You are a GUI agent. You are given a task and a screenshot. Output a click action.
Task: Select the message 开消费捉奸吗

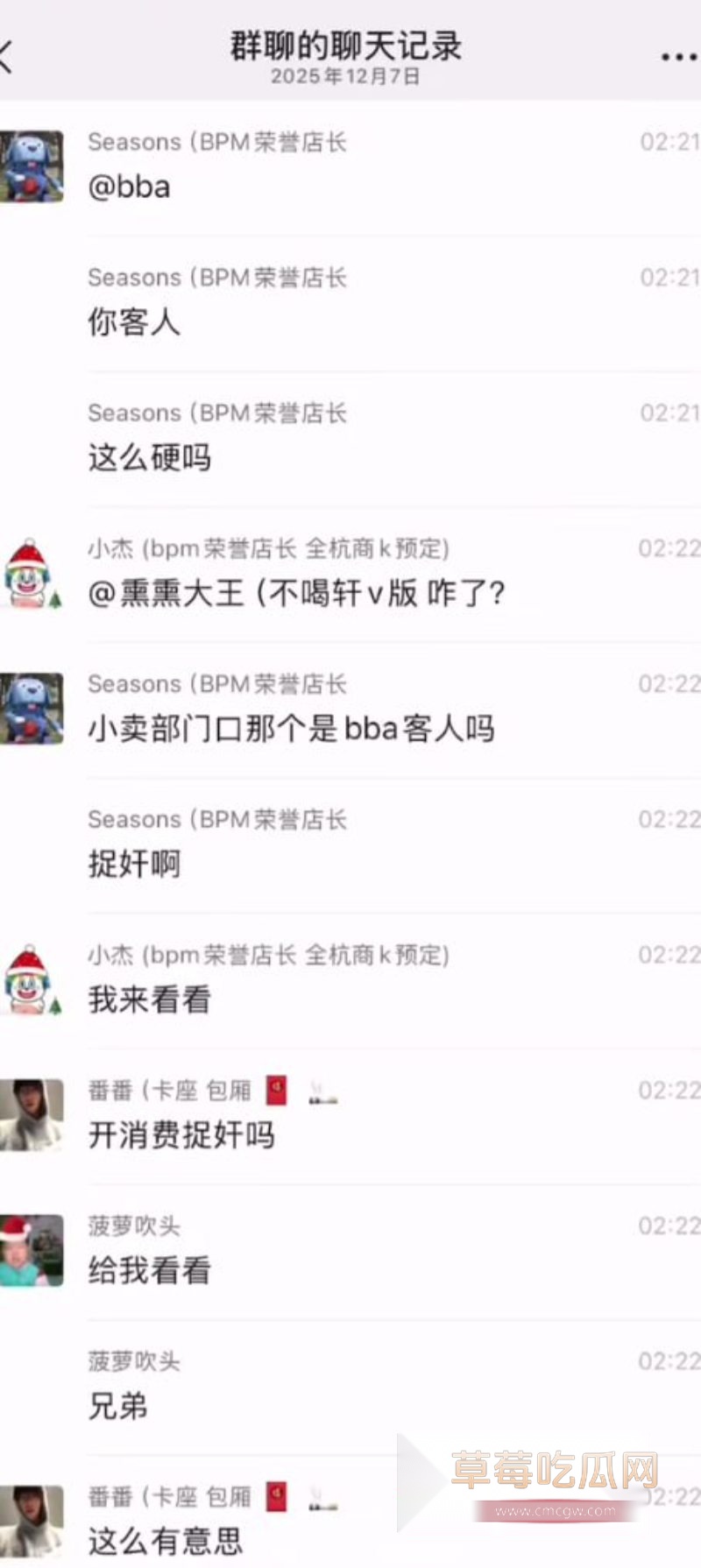[x=182, y=1134]
